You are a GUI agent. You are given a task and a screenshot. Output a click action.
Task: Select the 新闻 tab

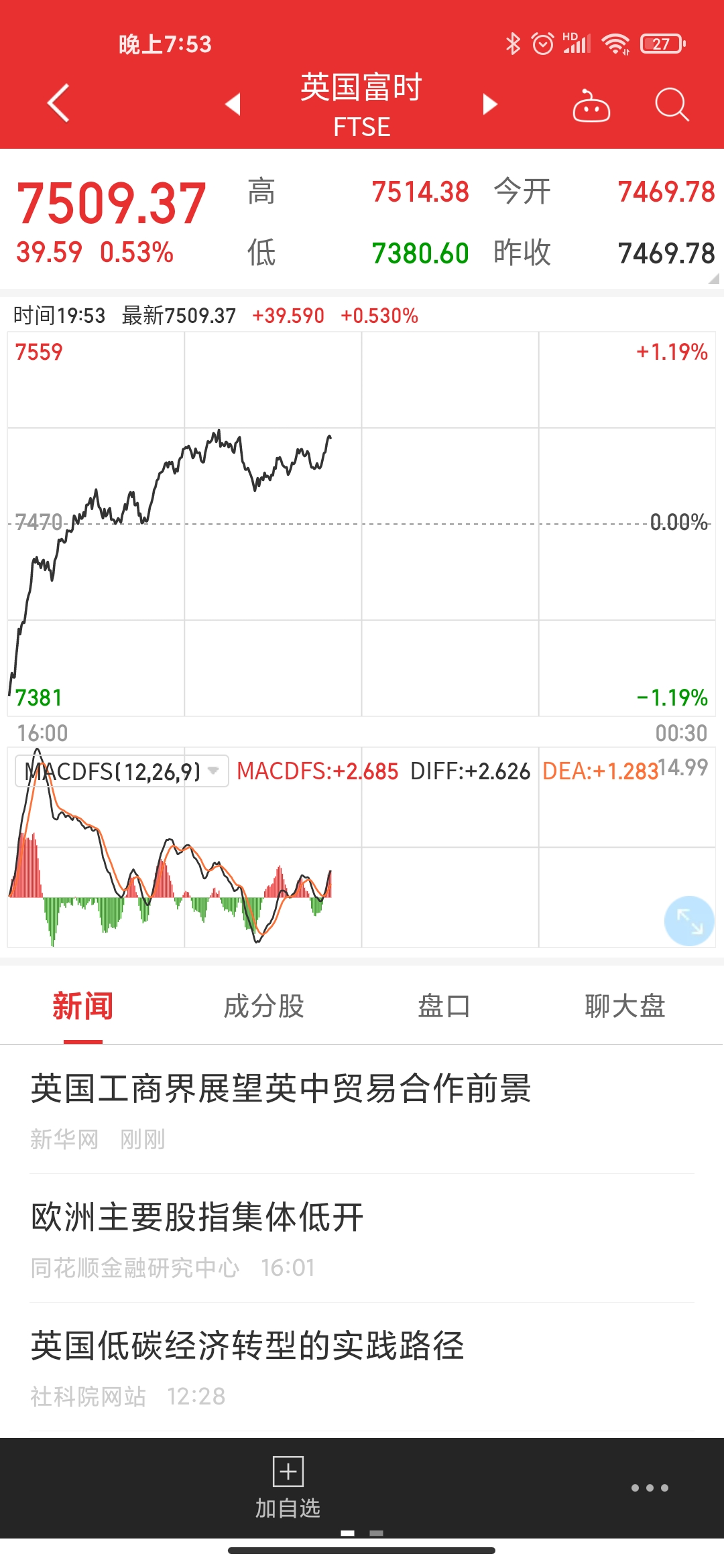coord(83,1006)
